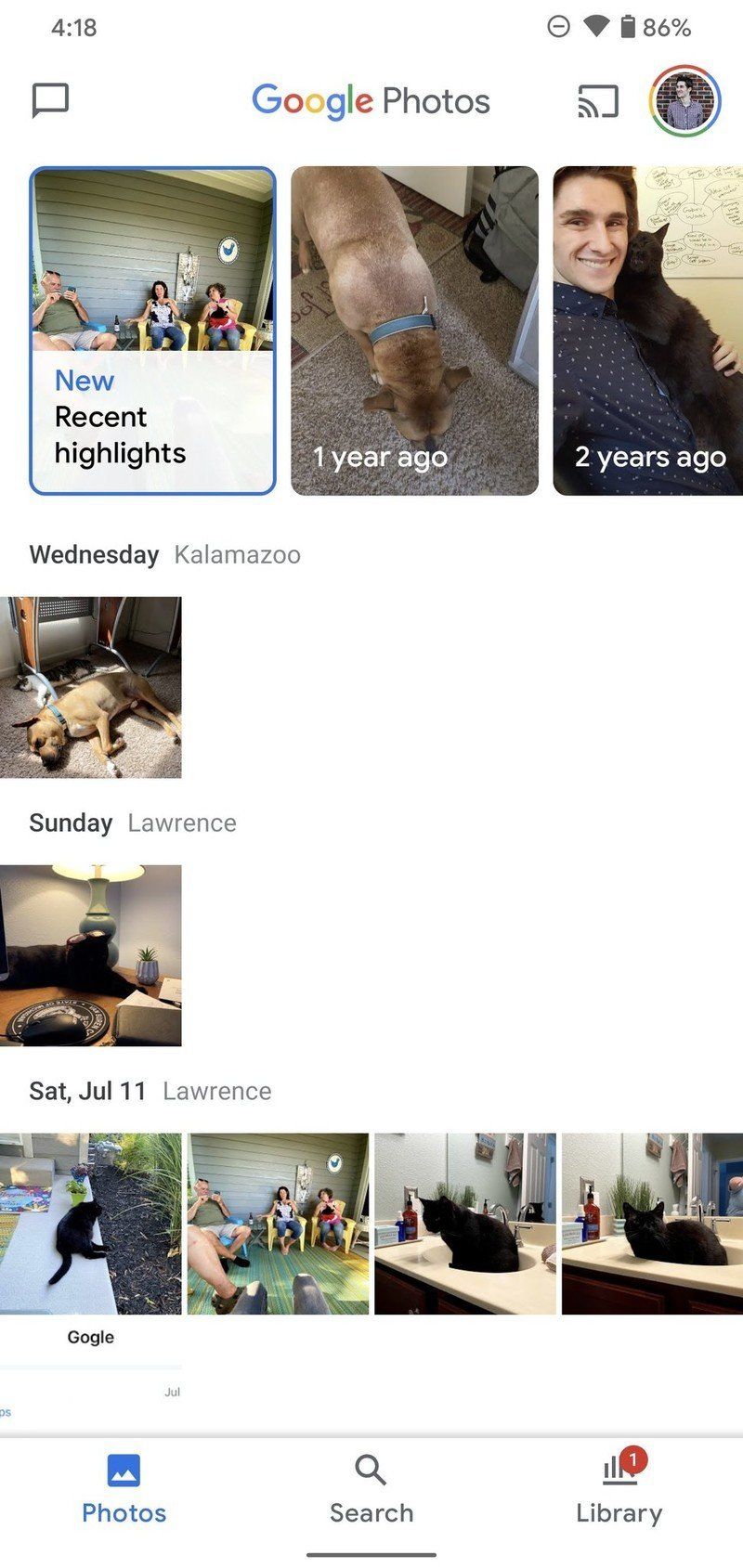Image resolution: width=743 pixels, height=1568 pixels.
Task: Switch to the Search tab
Action: (371, 1489)
